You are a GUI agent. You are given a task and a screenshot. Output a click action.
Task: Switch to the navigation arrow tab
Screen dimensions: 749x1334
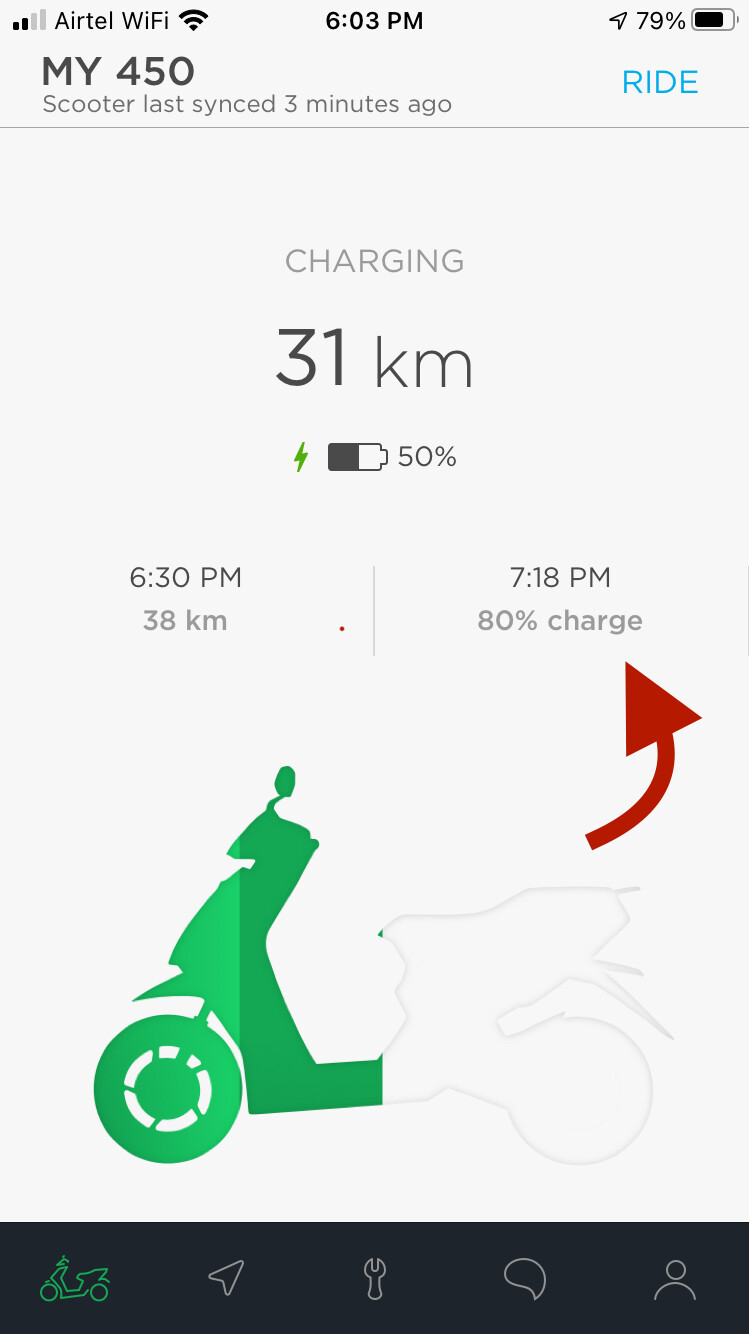coord(225,1278)
